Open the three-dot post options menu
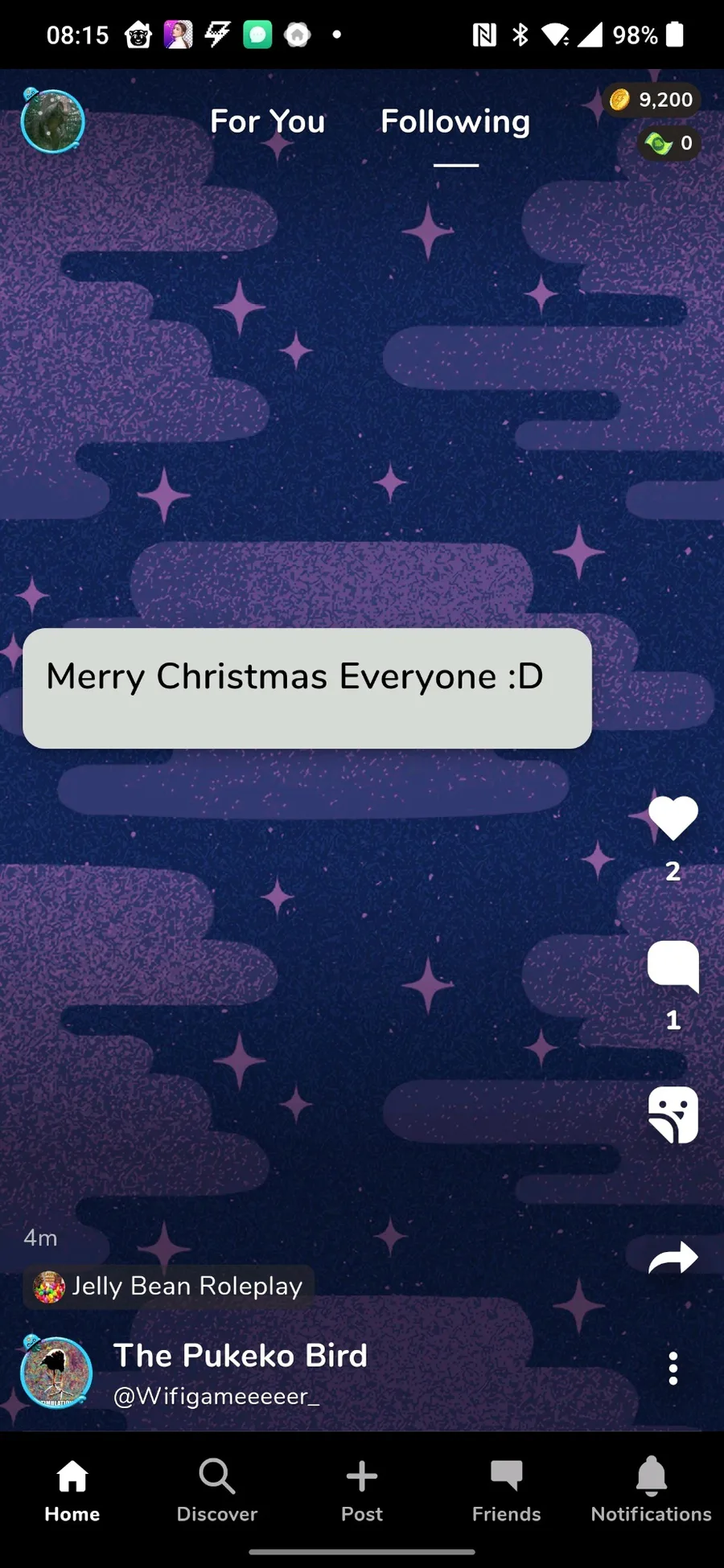The image size is (724, 1568). click(673, 1368)
